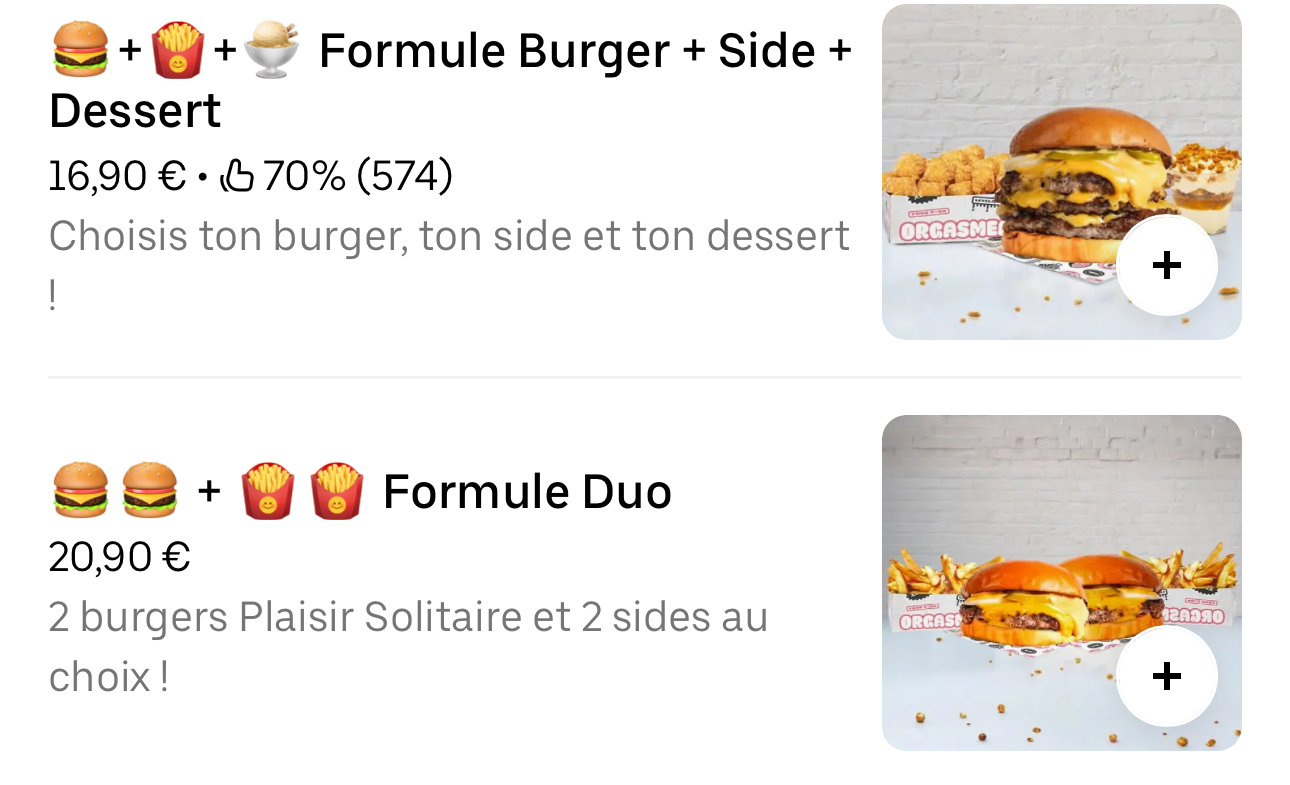Add Formule Burger + Side + Dessert to cart
The image size is (1290, 785).
click(1166, 266)
